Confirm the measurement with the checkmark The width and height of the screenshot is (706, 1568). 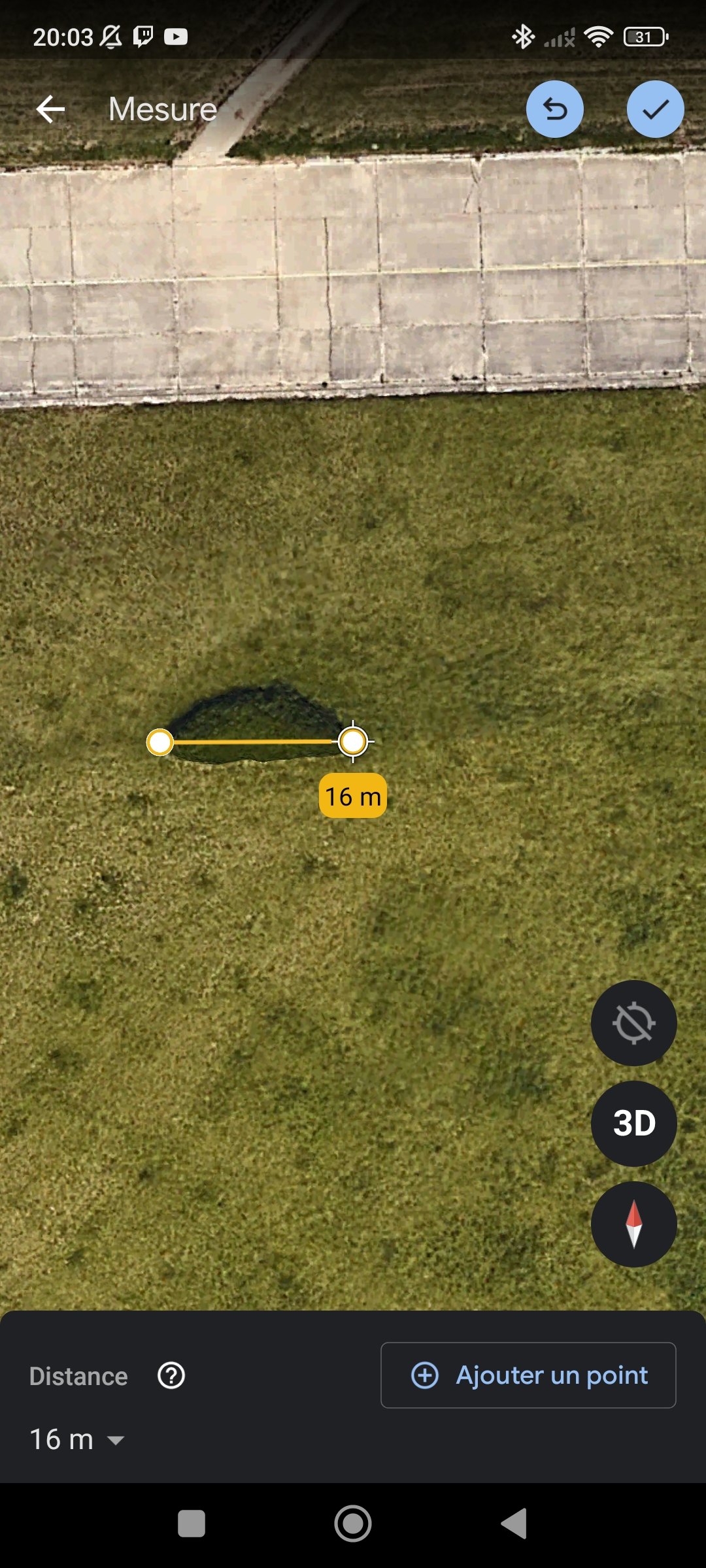tap(655, 109)
